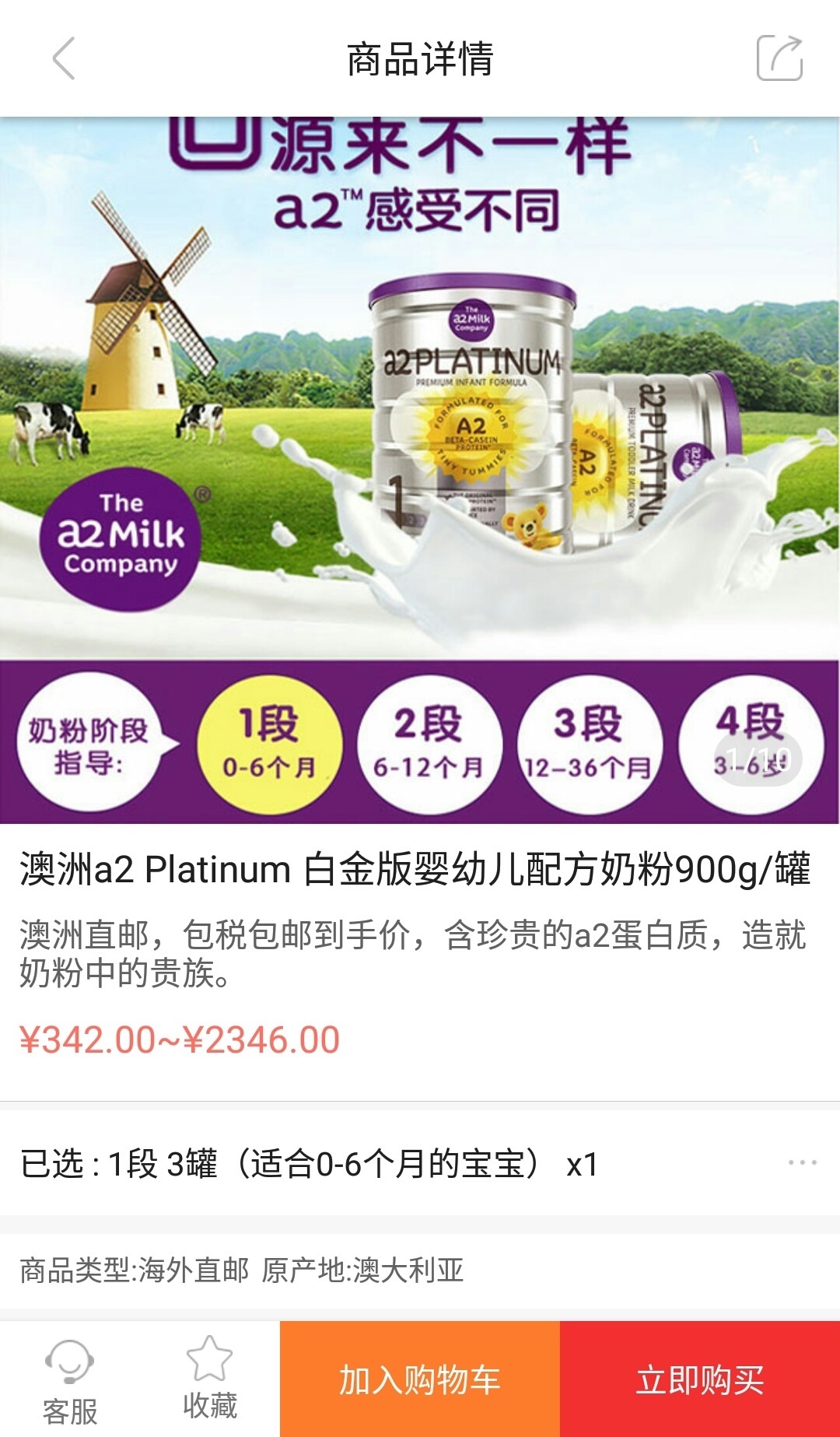The width and height of the screenshot is (840, 1437).
Task: Open the a2 Platinum product image
Action: tap(420, 467)
